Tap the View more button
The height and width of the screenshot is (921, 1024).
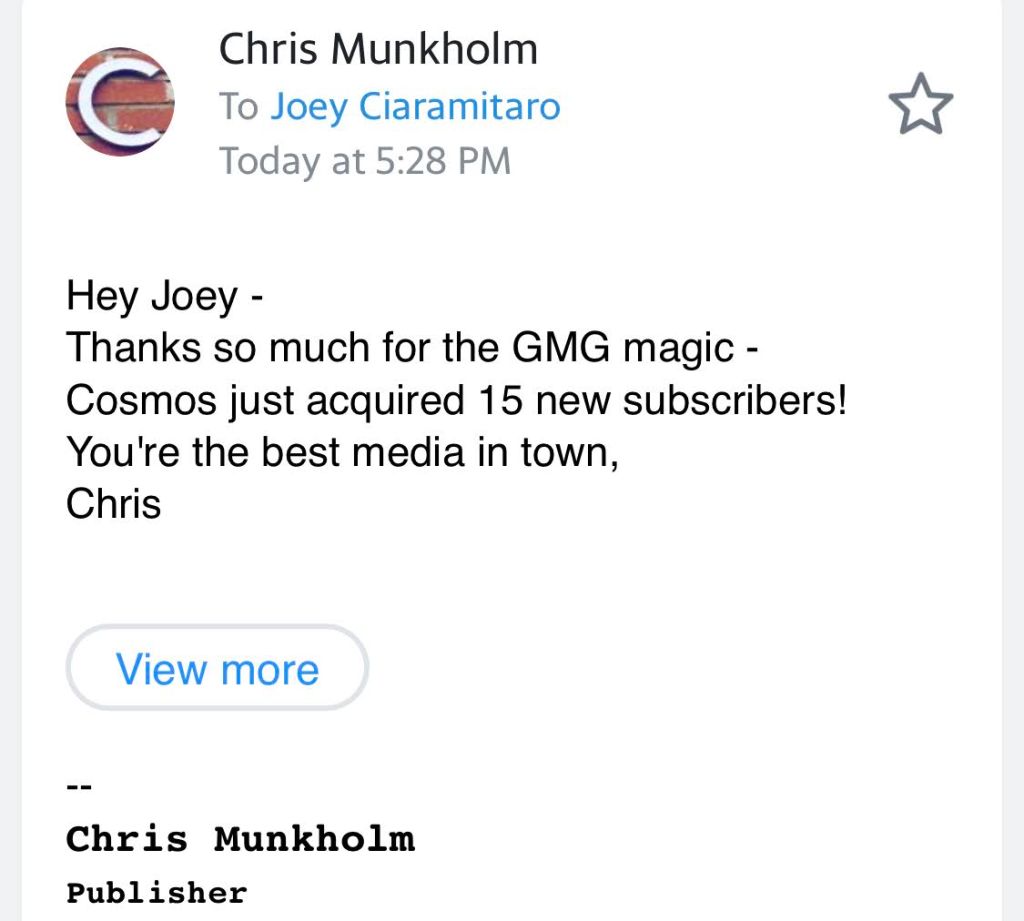(217, 668)
